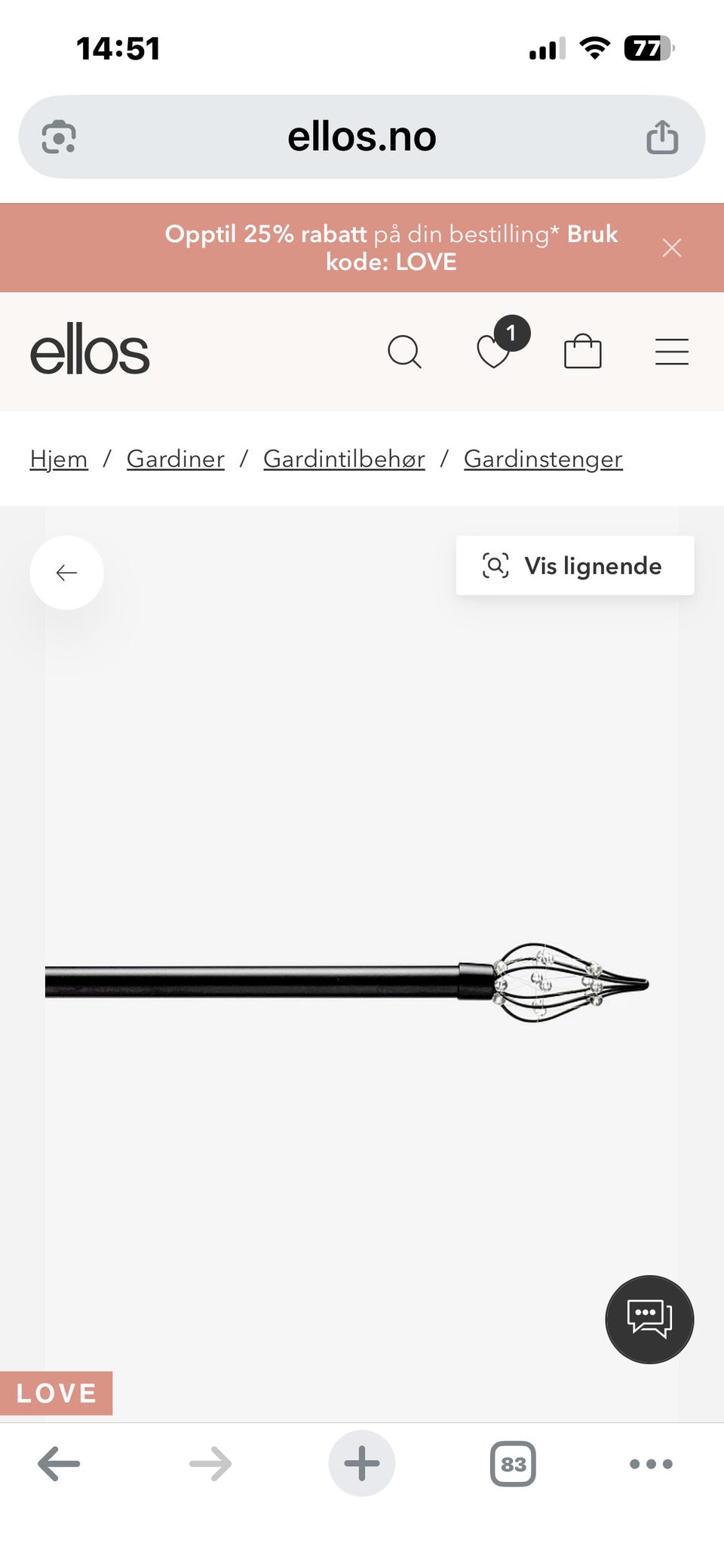The image size is (724, 1568).
Task: Open the Safari more options menu
Action: click(650, 1464)
